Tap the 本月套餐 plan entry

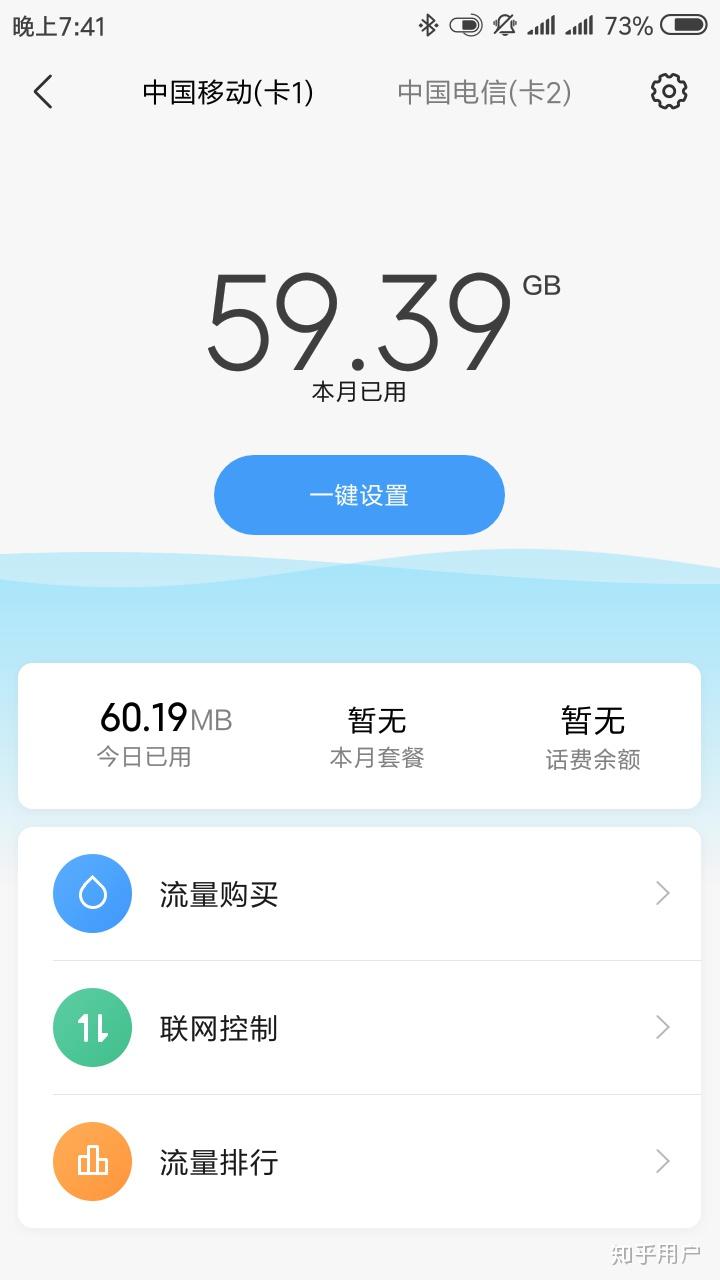[x=375, y=734]
